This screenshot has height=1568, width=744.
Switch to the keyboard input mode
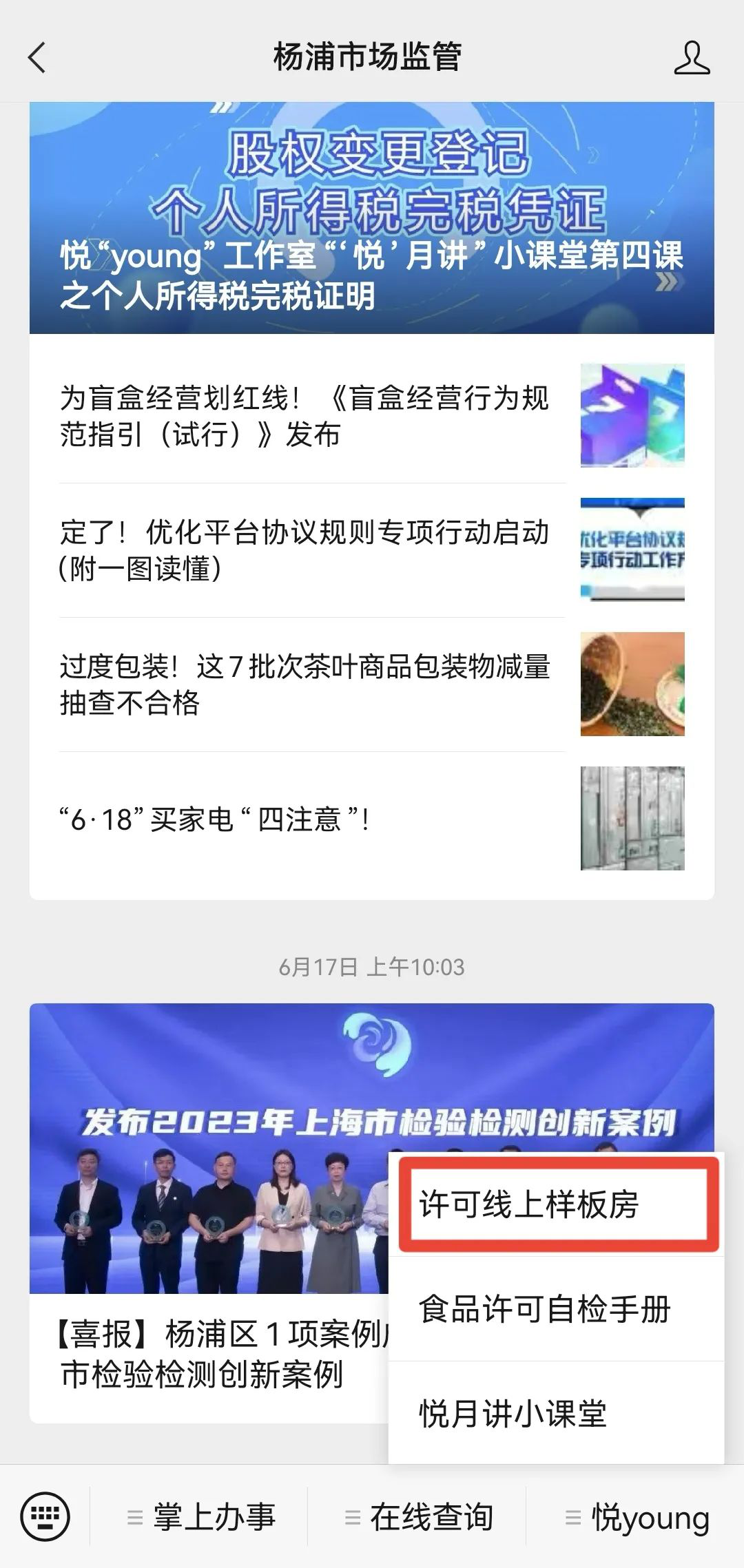pos(45,1516)
